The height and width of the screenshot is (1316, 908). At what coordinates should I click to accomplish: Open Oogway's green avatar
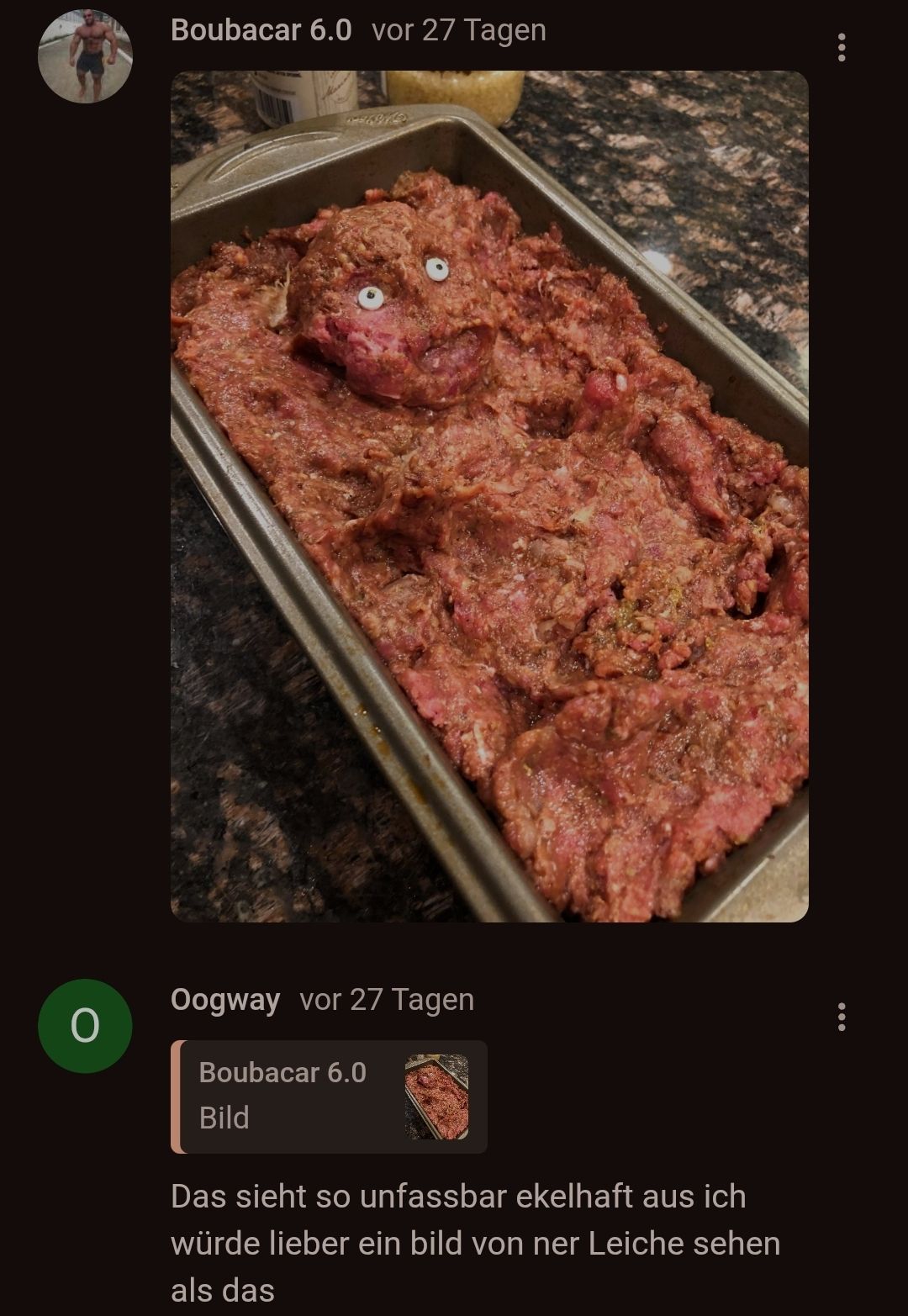click(x=85, y=1025)
